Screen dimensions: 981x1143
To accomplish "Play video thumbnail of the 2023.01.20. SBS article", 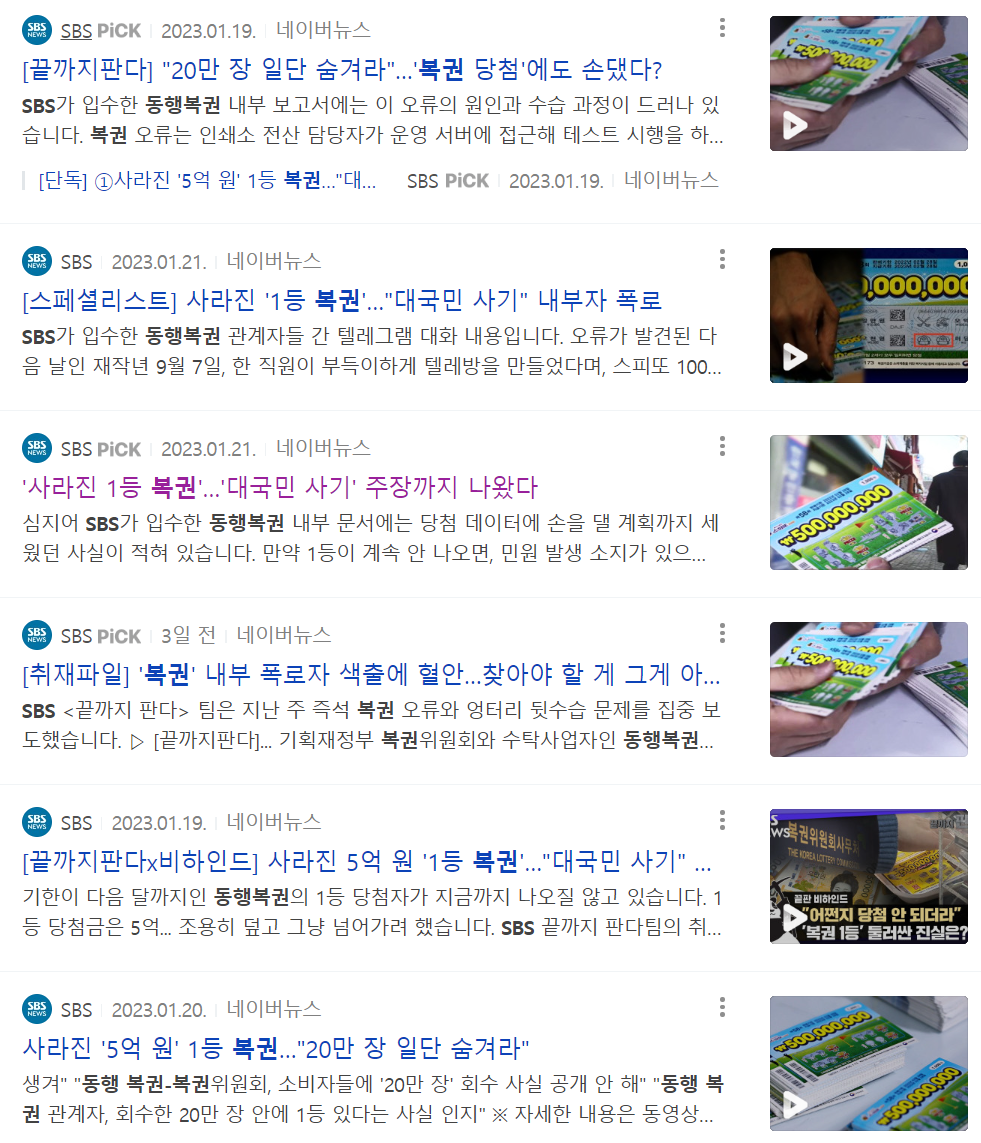I will coord(868,1063).
